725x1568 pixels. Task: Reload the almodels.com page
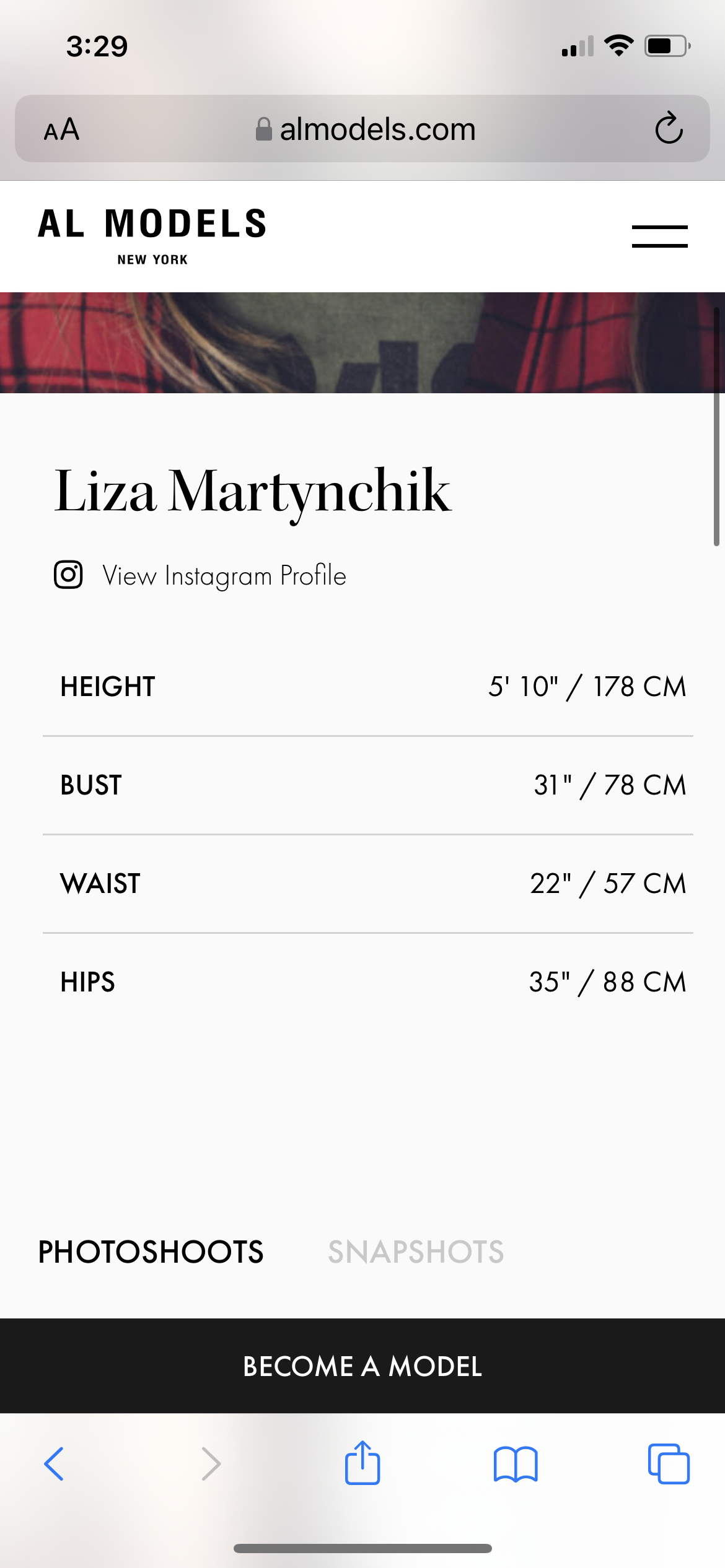click(x=669, y=129)
